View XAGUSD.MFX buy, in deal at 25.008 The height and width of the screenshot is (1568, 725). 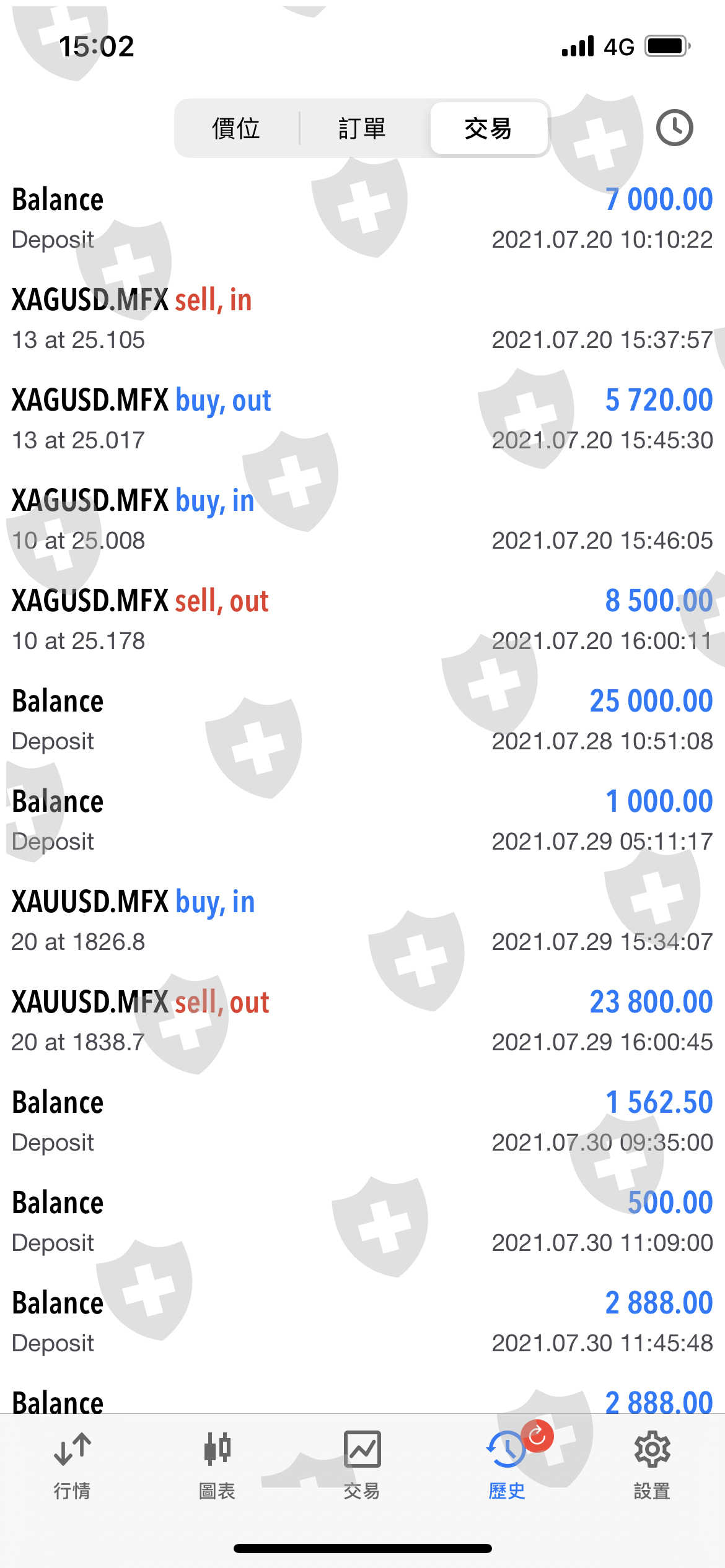(362, 520)
